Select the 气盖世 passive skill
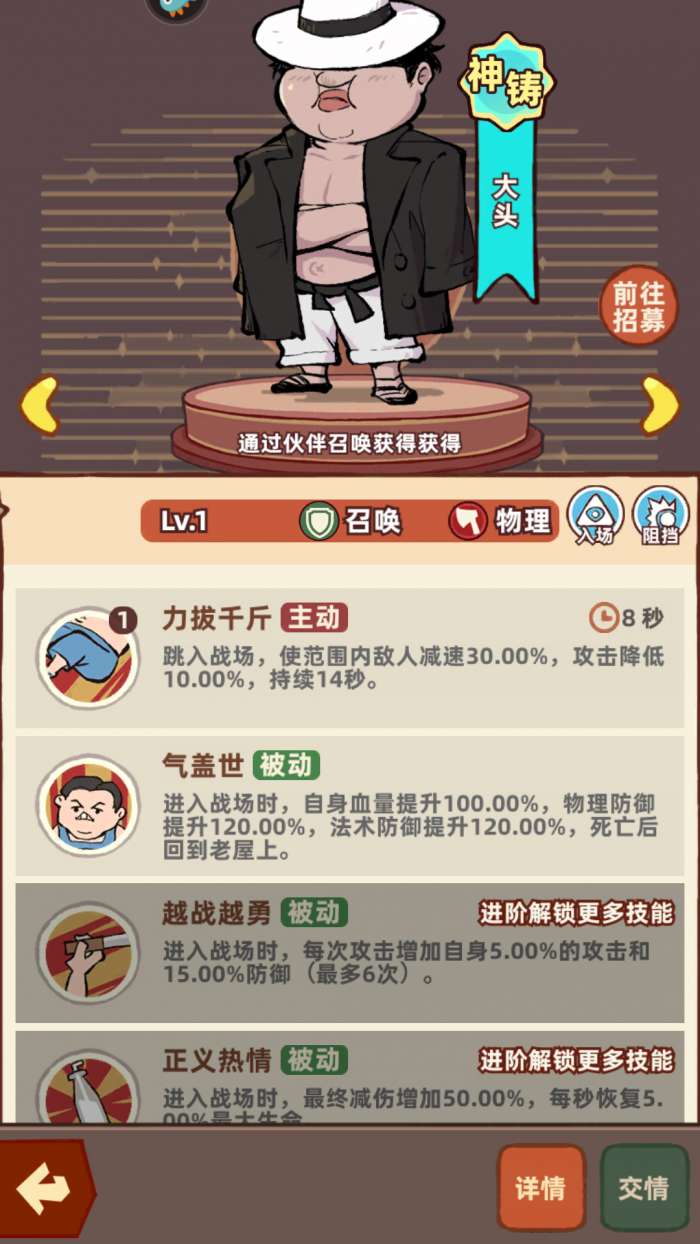The height and width of the screenshot is (1244, 700). point(350,805)
